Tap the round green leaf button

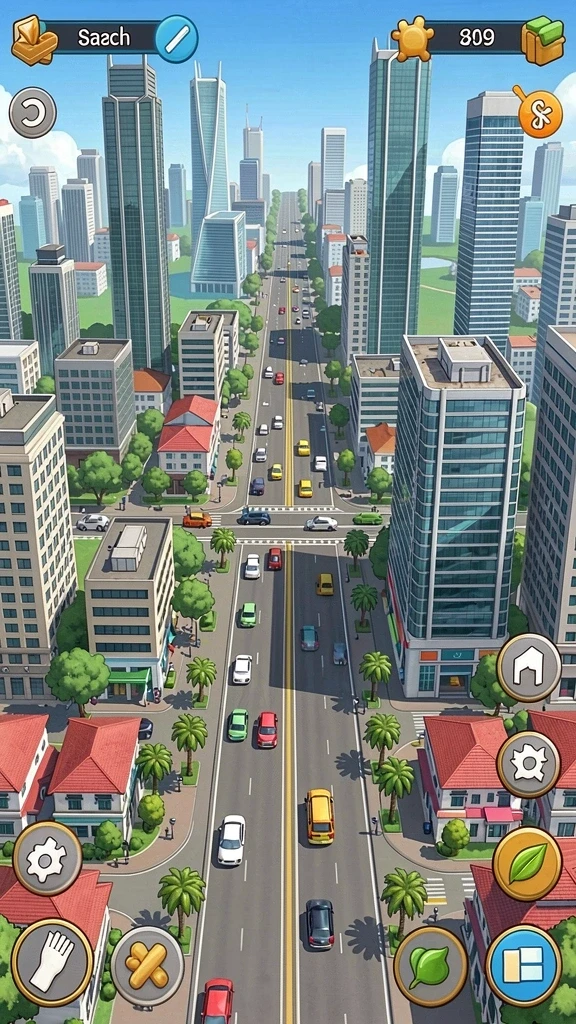pos(430,966)
